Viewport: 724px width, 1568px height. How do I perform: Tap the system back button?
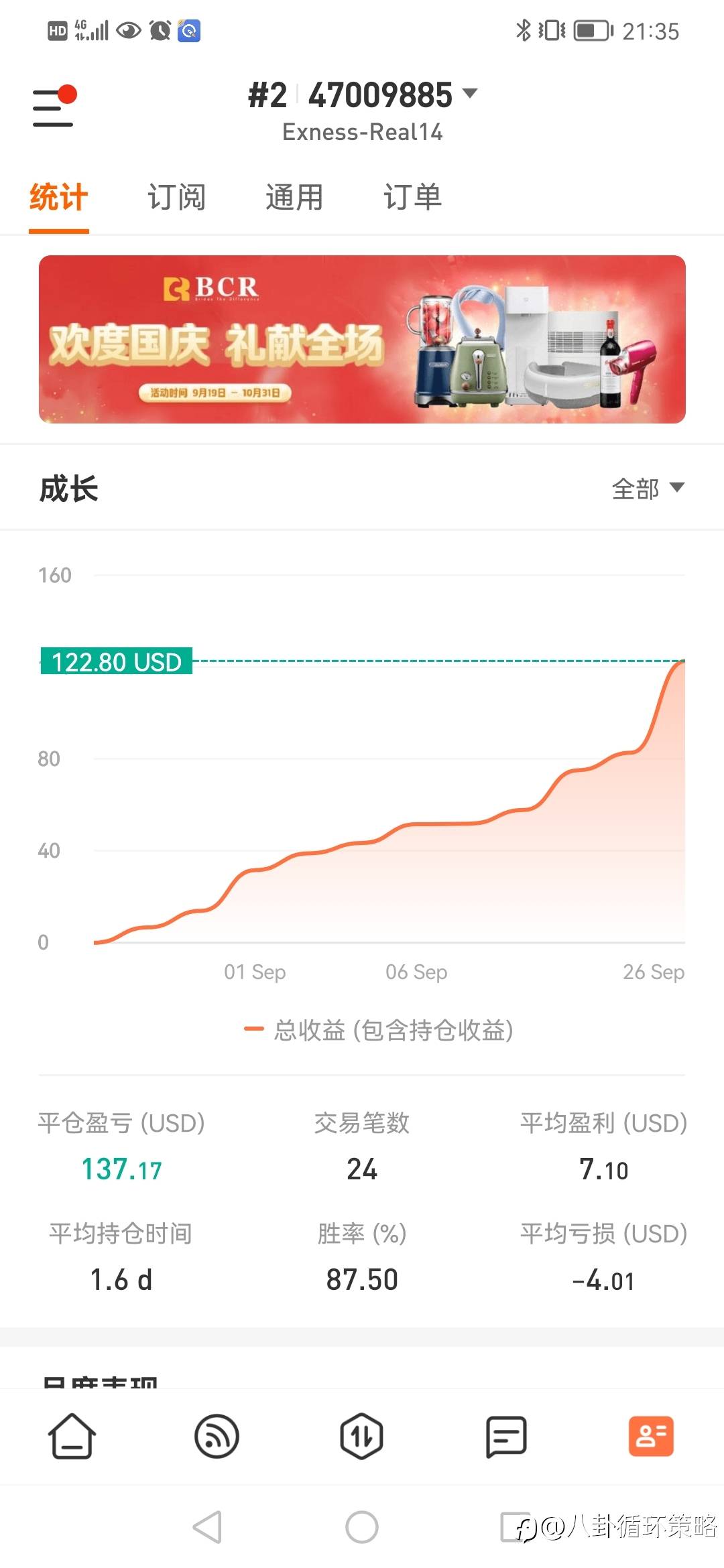(207, 1527)
